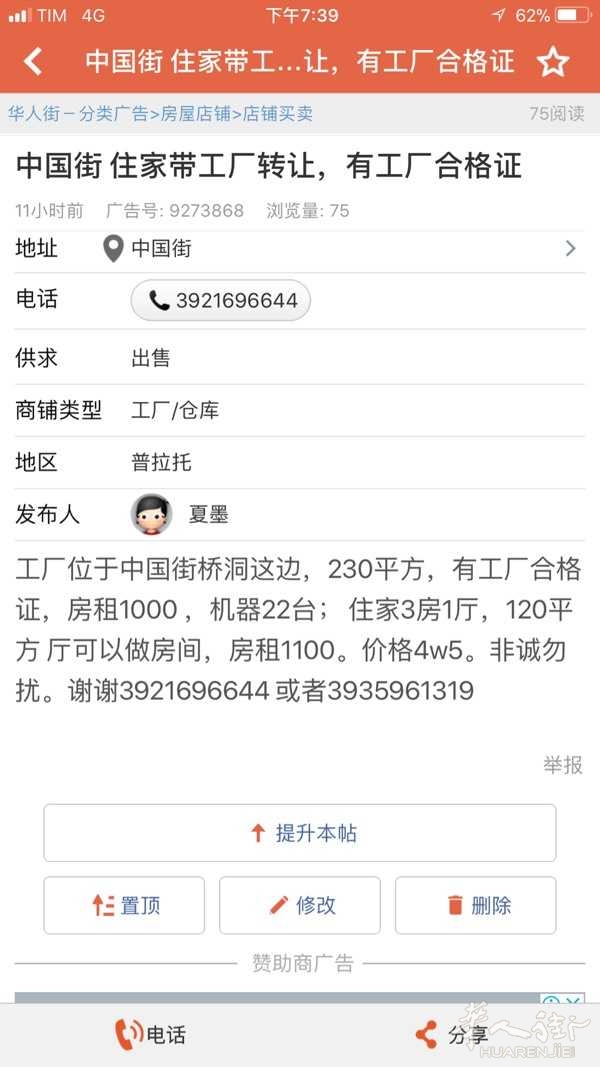Share the listing with 分享
Image resolution: width=600 pixels, height=1067 pixels.
click(451, 1034)
